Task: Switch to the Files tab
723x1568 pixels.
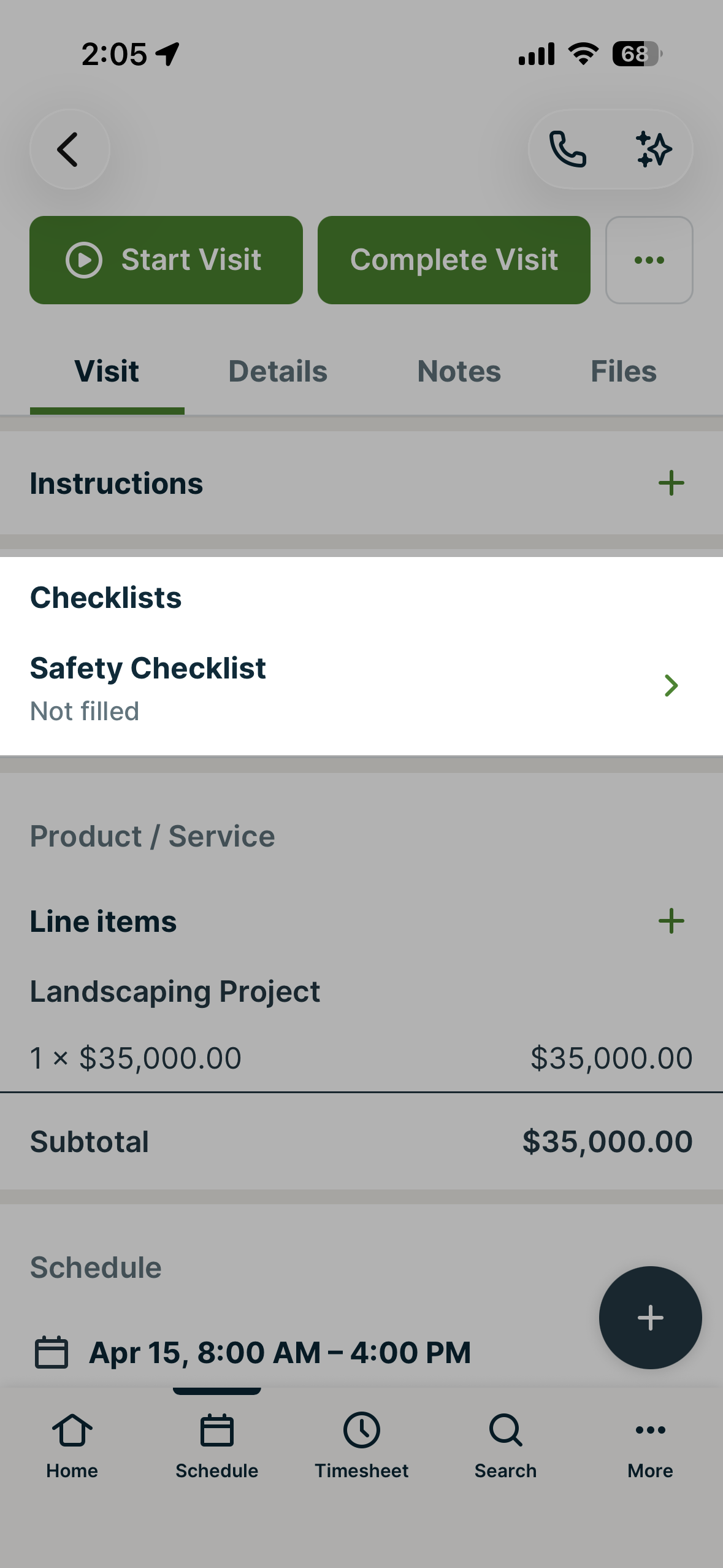Action: 623,372
